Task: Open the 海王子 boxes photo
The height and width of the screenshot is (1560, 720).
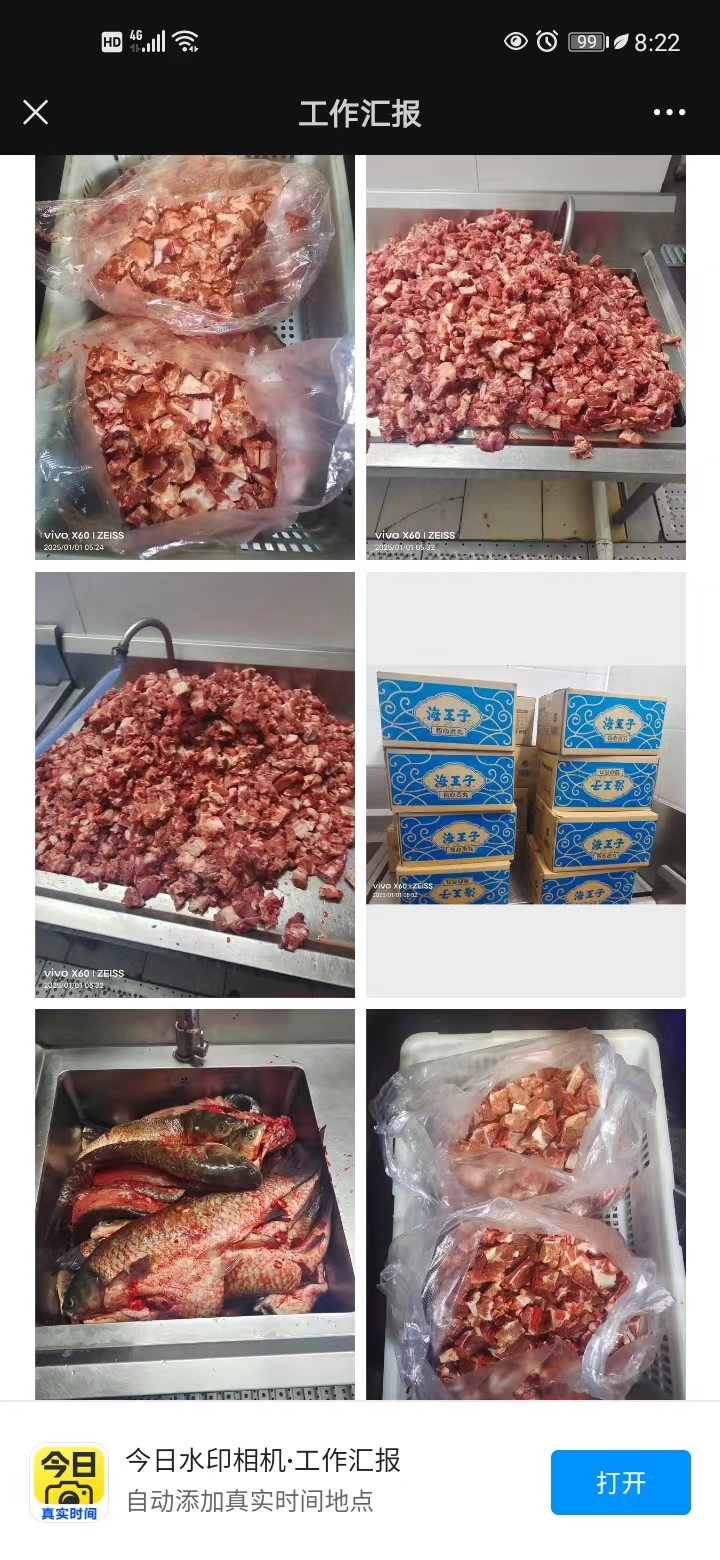Action: click(x=525, y=785)
